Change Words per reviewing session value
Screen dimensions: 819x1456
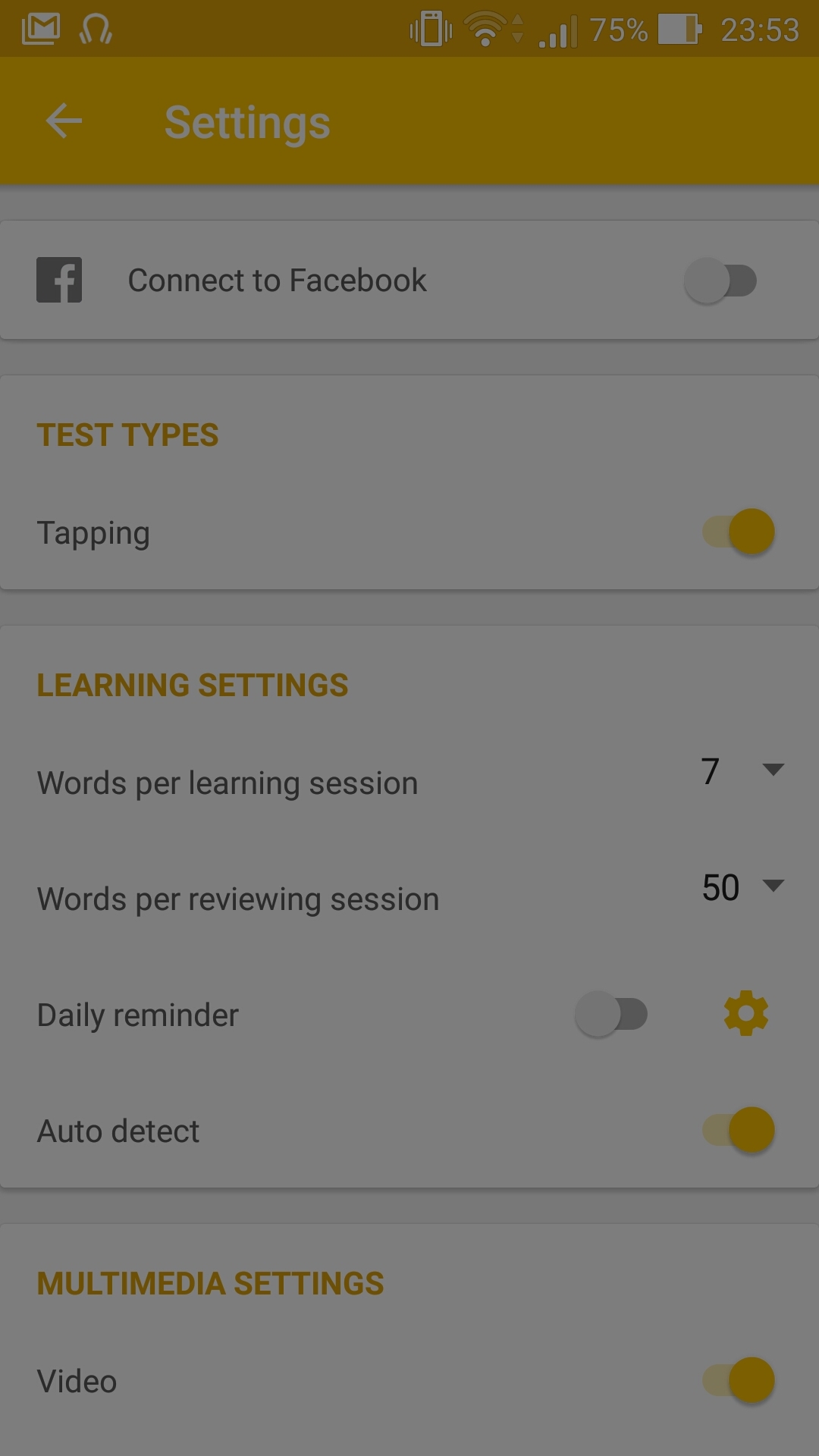742,887
